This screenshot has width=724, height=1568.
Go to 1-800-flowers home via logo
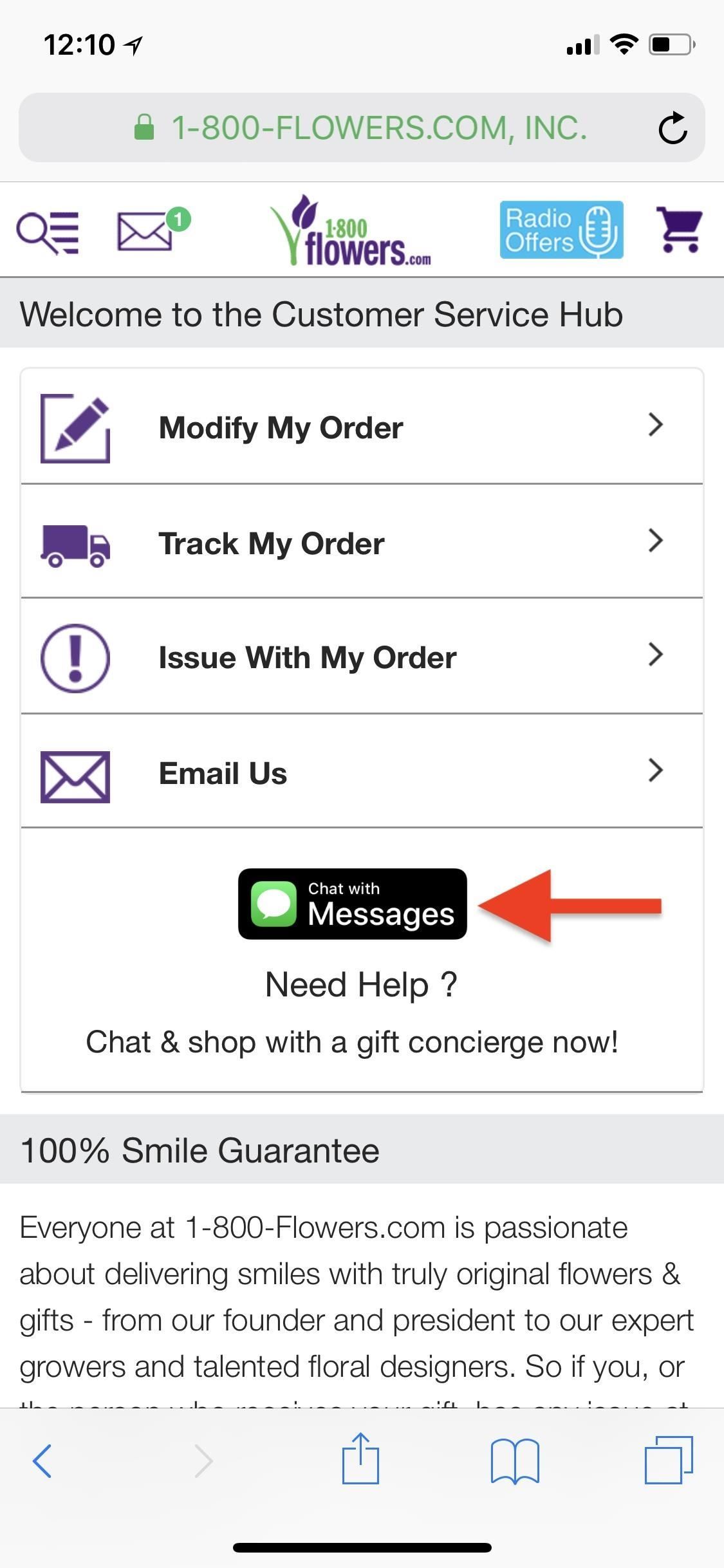click(351, 231)
